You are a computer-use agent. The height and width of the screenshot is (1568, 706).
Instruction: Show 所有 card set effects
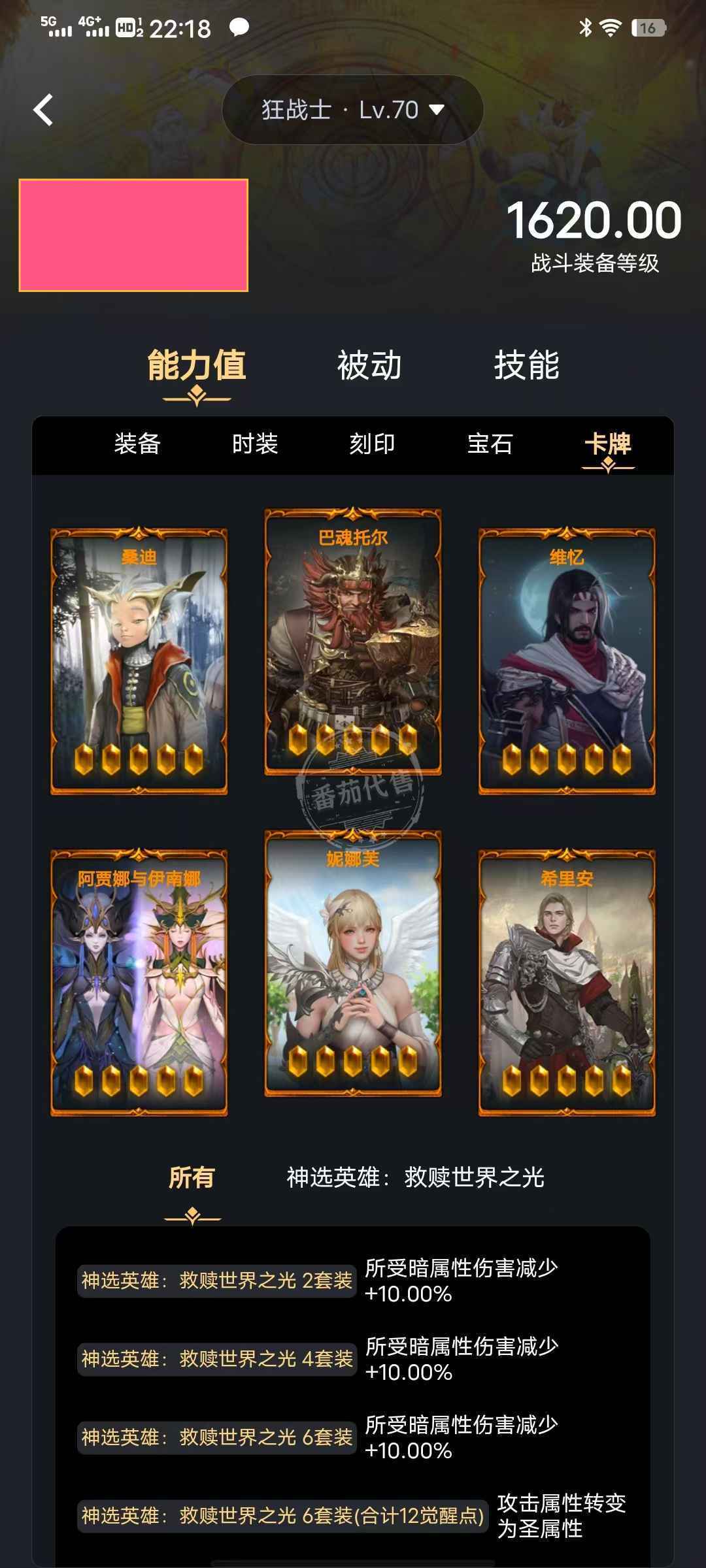pos(192,1177)
